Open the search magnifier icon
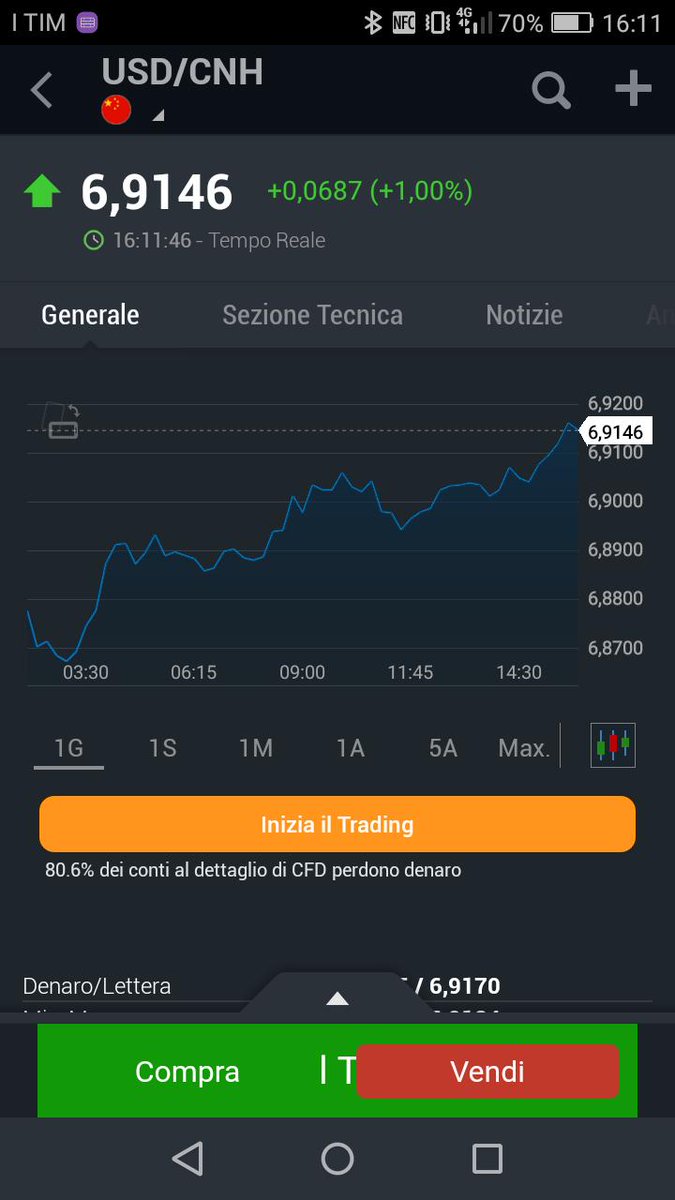The image size is (675, 1200). (550, 90)
